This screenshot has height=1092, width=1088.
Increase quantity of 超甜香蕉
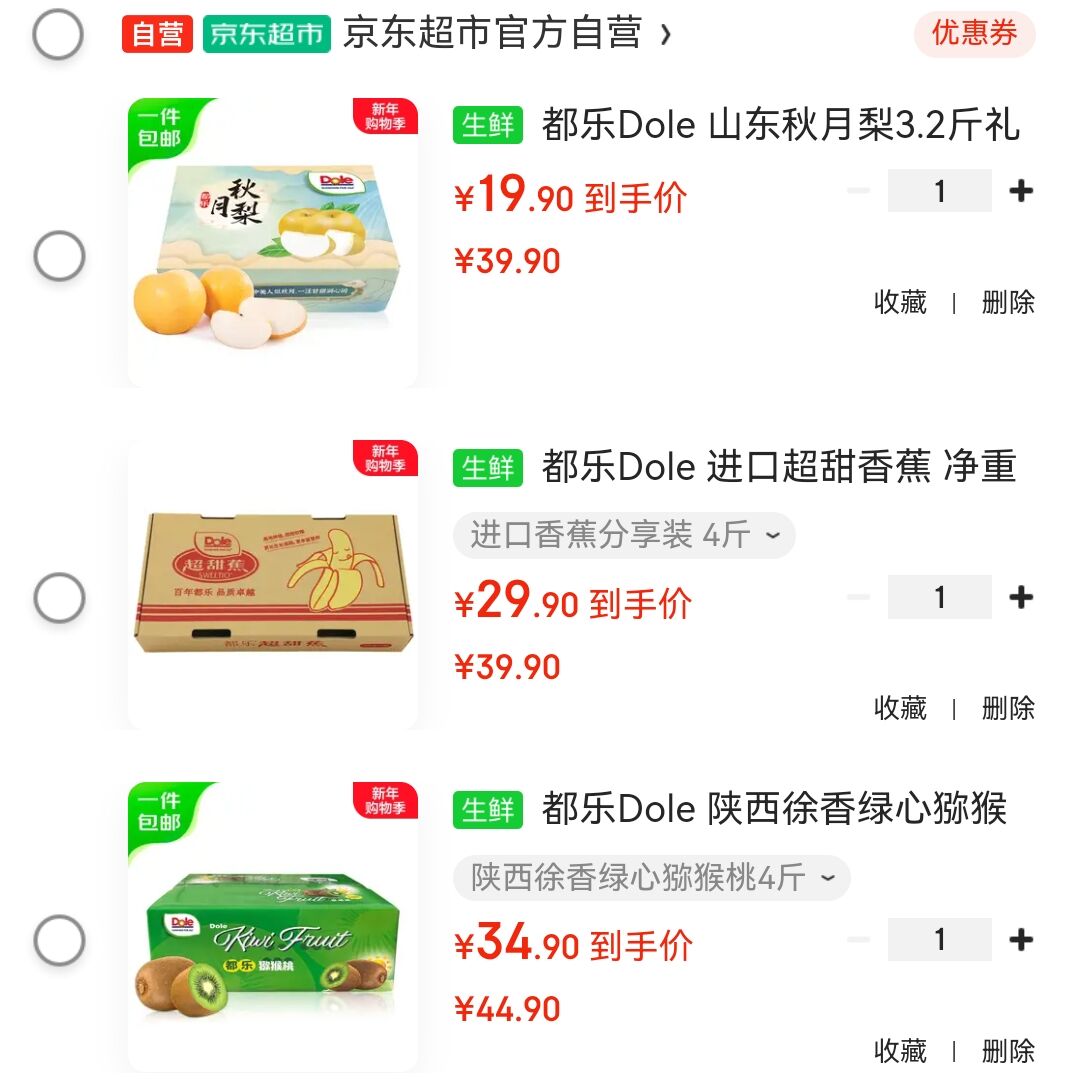pyautogui.click(x=1020, y=598)
